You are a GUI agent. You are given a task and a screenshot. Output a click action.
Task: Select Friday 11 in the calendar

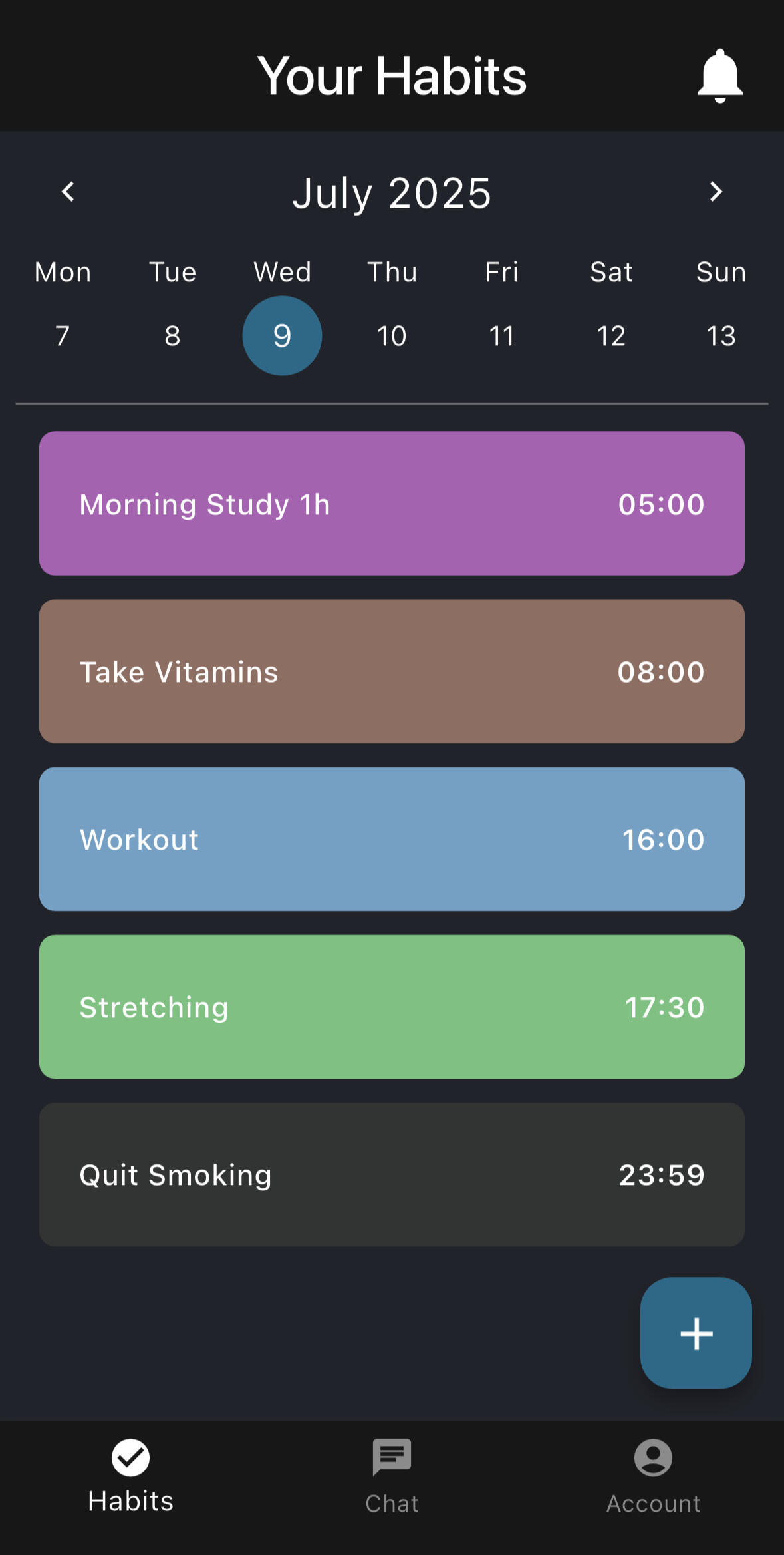point(501,335)
